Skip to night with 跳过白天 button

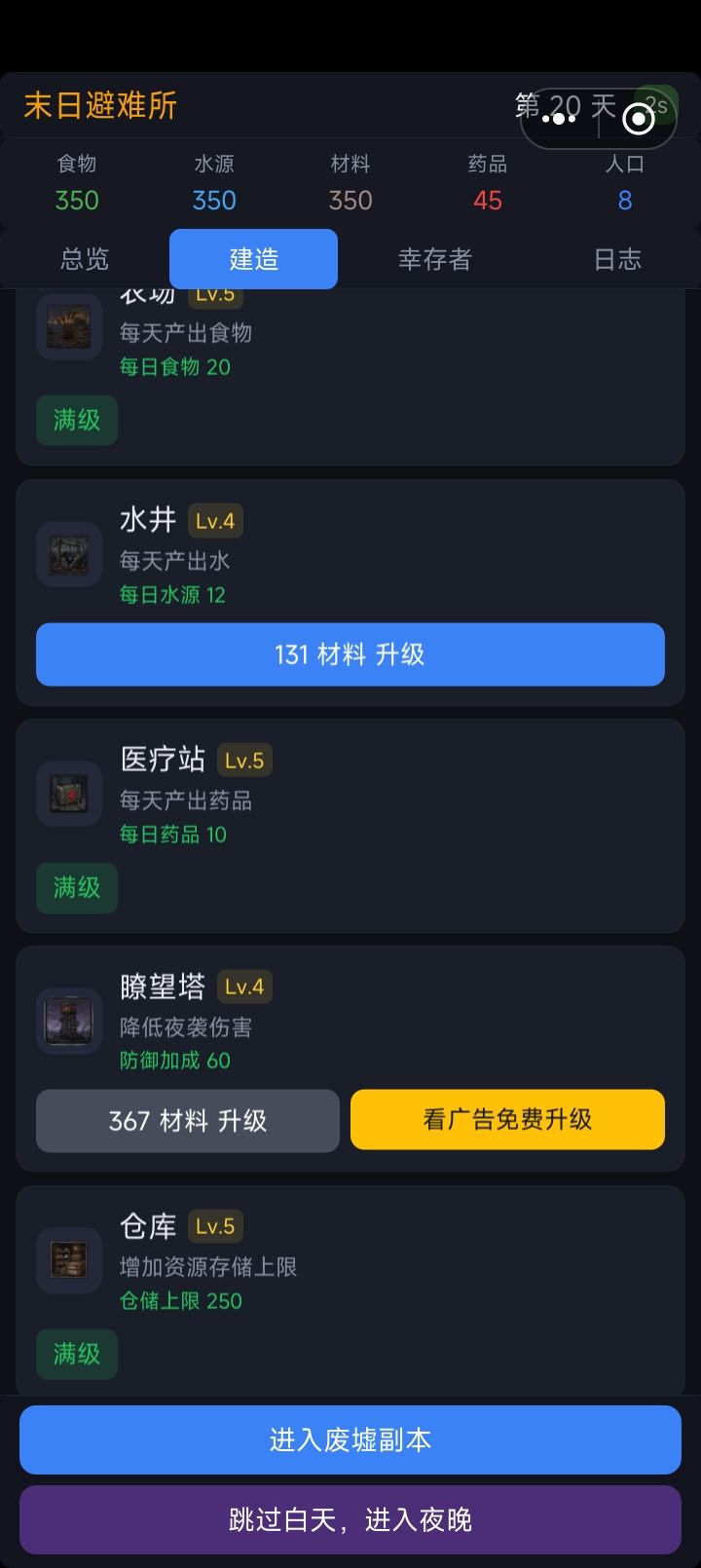(x=350, y=1519)
